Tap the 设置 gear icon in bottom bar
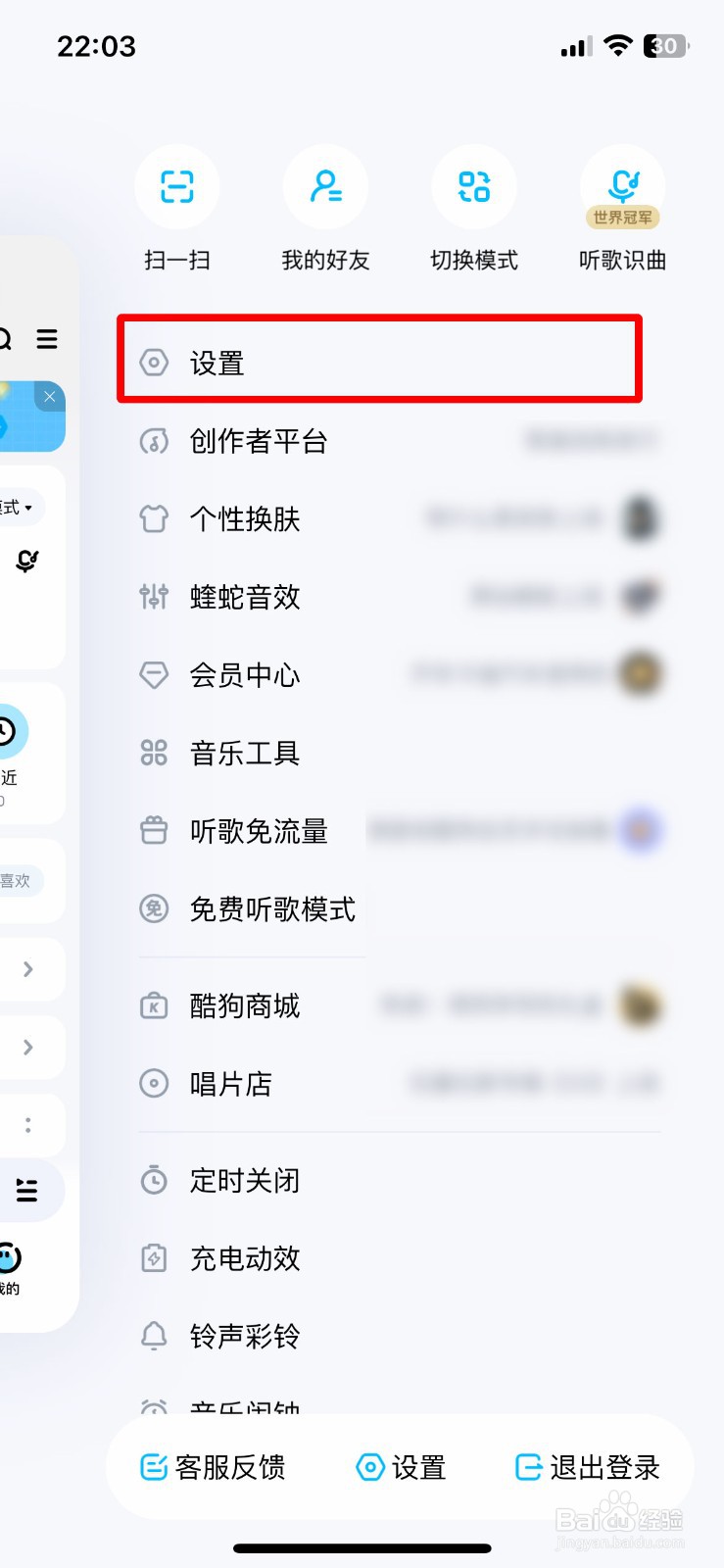 pos(402,1467)
